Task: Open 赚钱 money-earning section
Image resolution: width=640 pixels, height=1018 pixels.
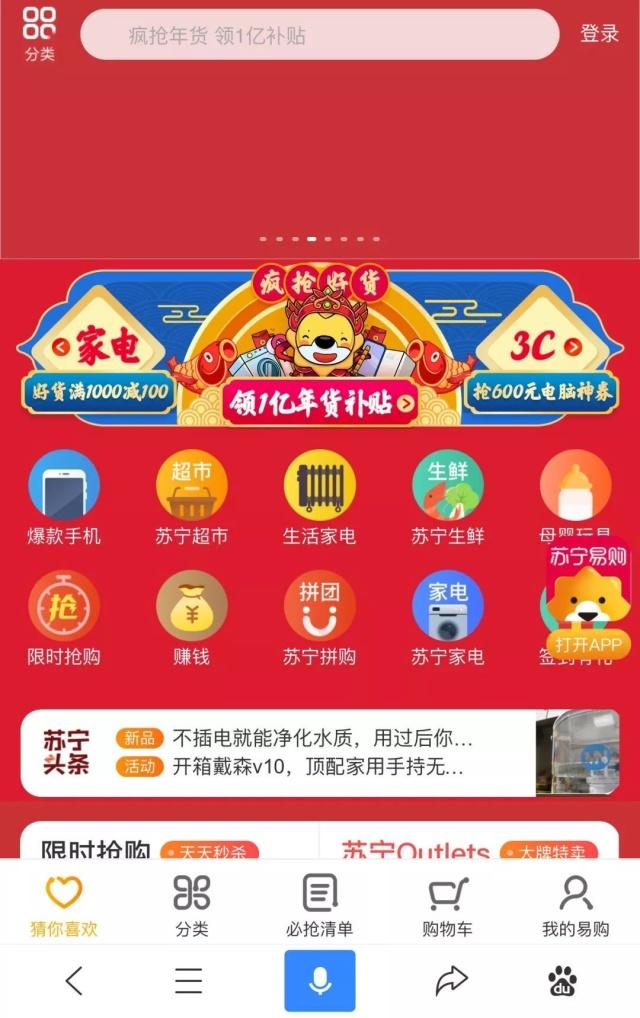Action: pyautogui.click(x=191, y=617)
